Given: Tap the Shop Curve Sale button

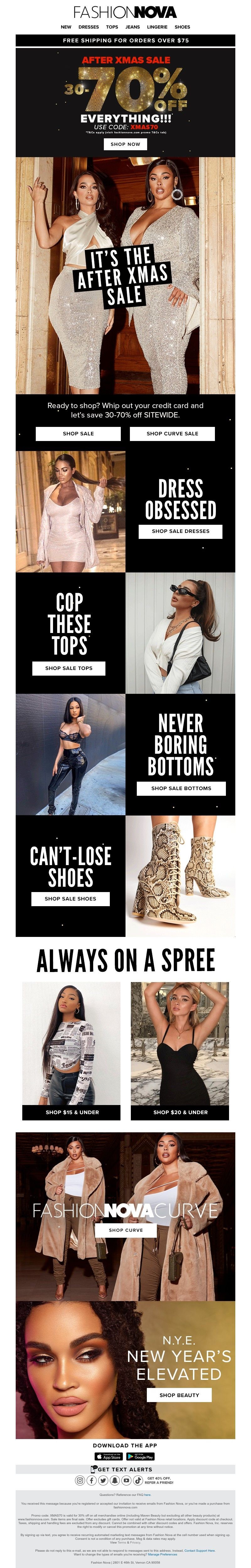Looking at the screenshot, I should point(173,433).
